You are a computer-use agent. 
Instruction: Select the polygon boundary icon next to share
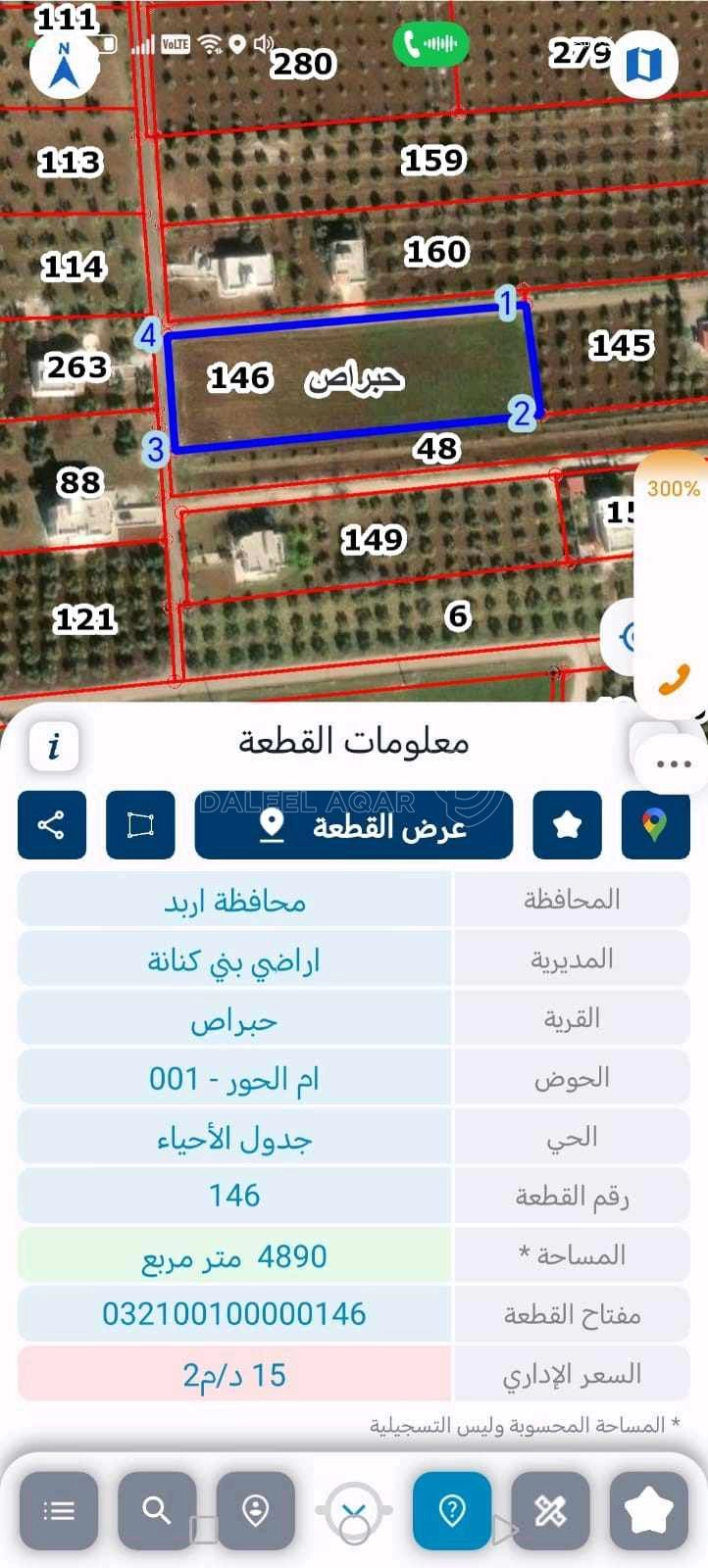click(140, 825)
